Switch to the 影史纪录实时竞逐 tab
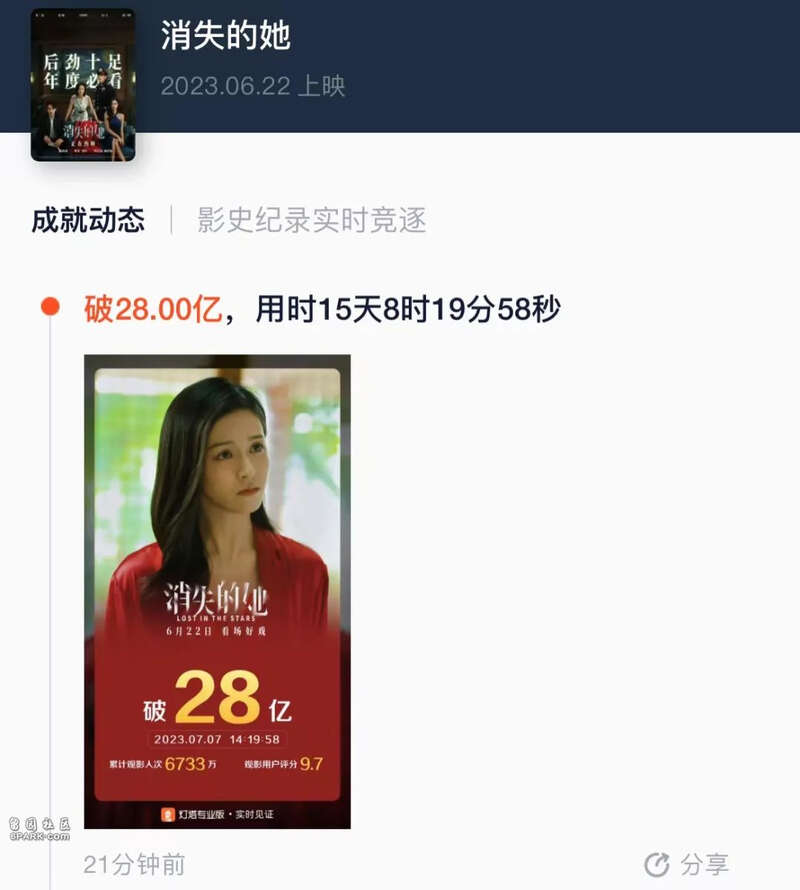 [312, 220]
